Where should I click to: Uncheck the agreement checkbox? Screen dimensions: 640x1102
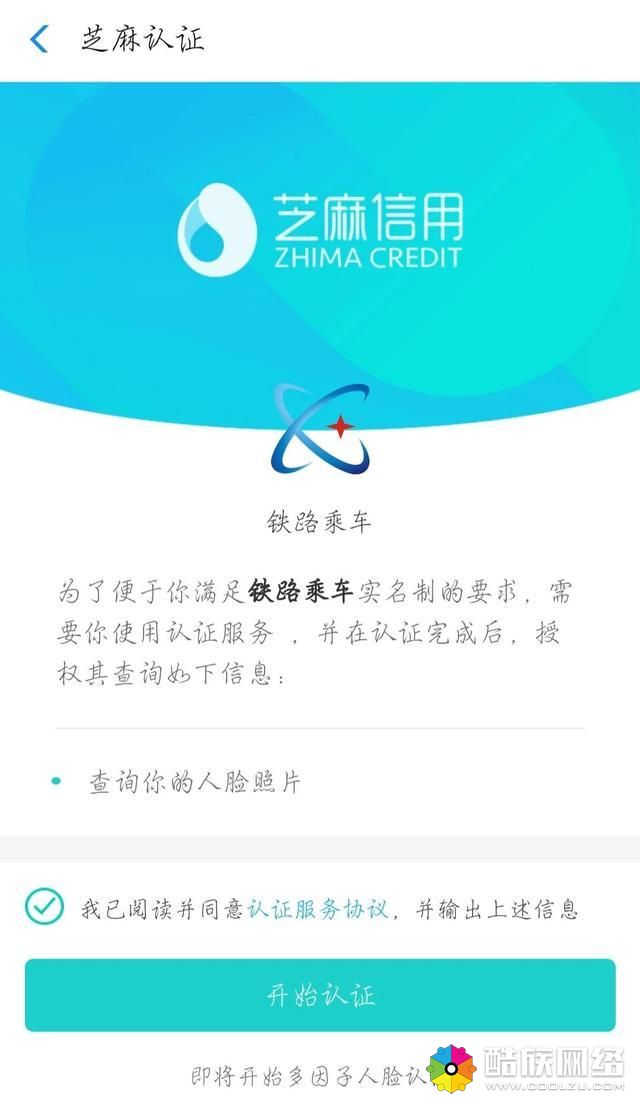[x=44, y=907]
